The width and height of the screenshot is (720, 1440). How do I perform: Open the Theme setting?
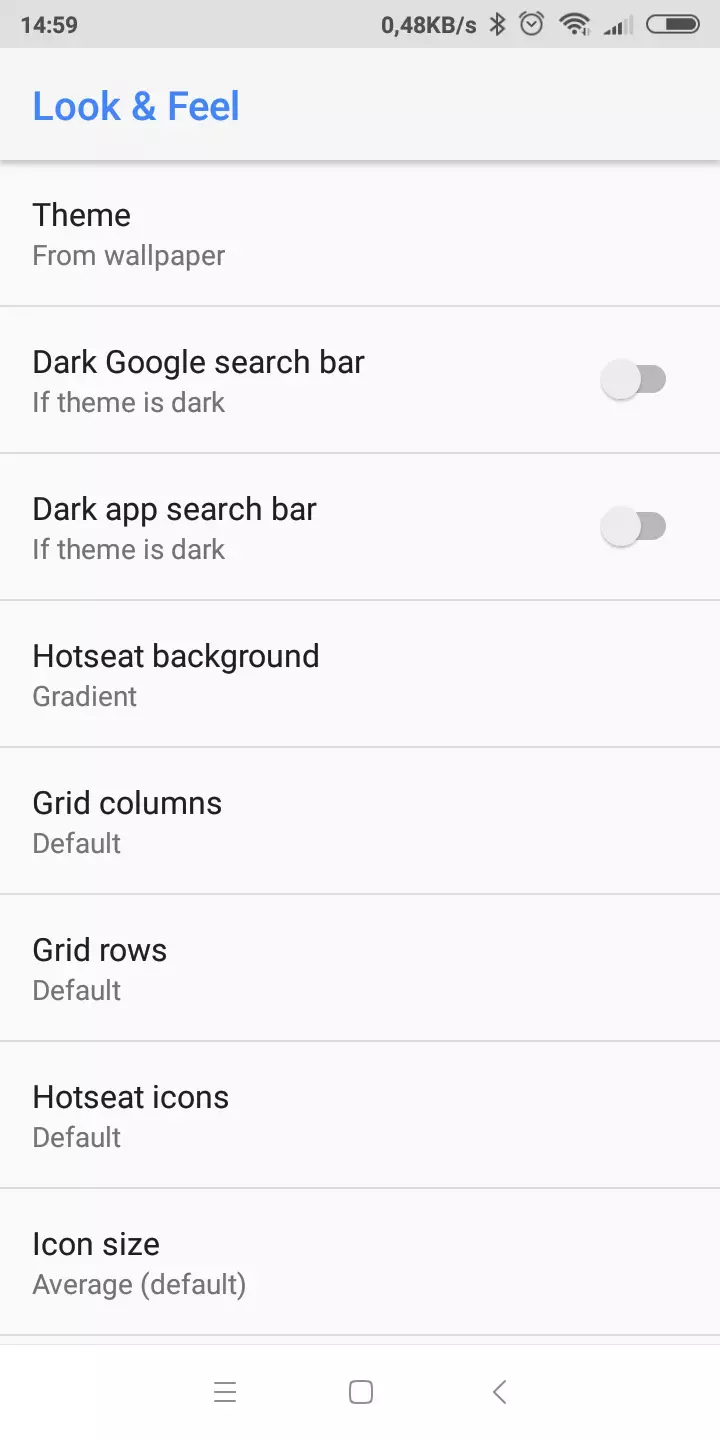(360, 234)
